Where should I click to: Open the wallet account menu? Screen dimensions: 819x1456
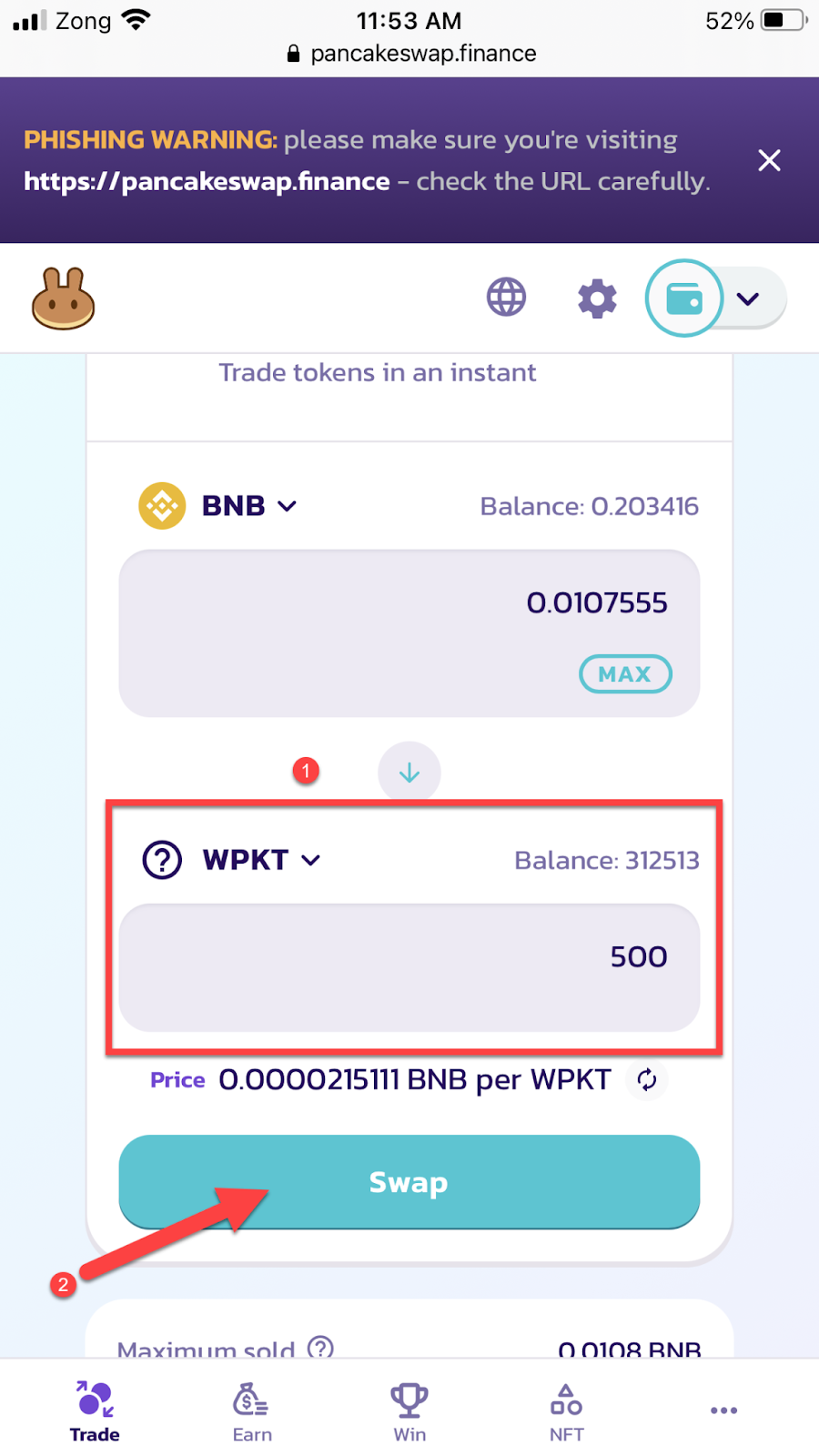(x=715, y=298)
